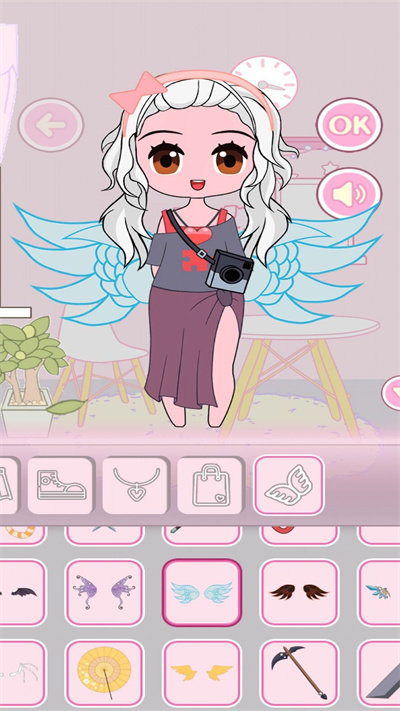
Task: Choose the small golden wings
Action: pos(202,673)
